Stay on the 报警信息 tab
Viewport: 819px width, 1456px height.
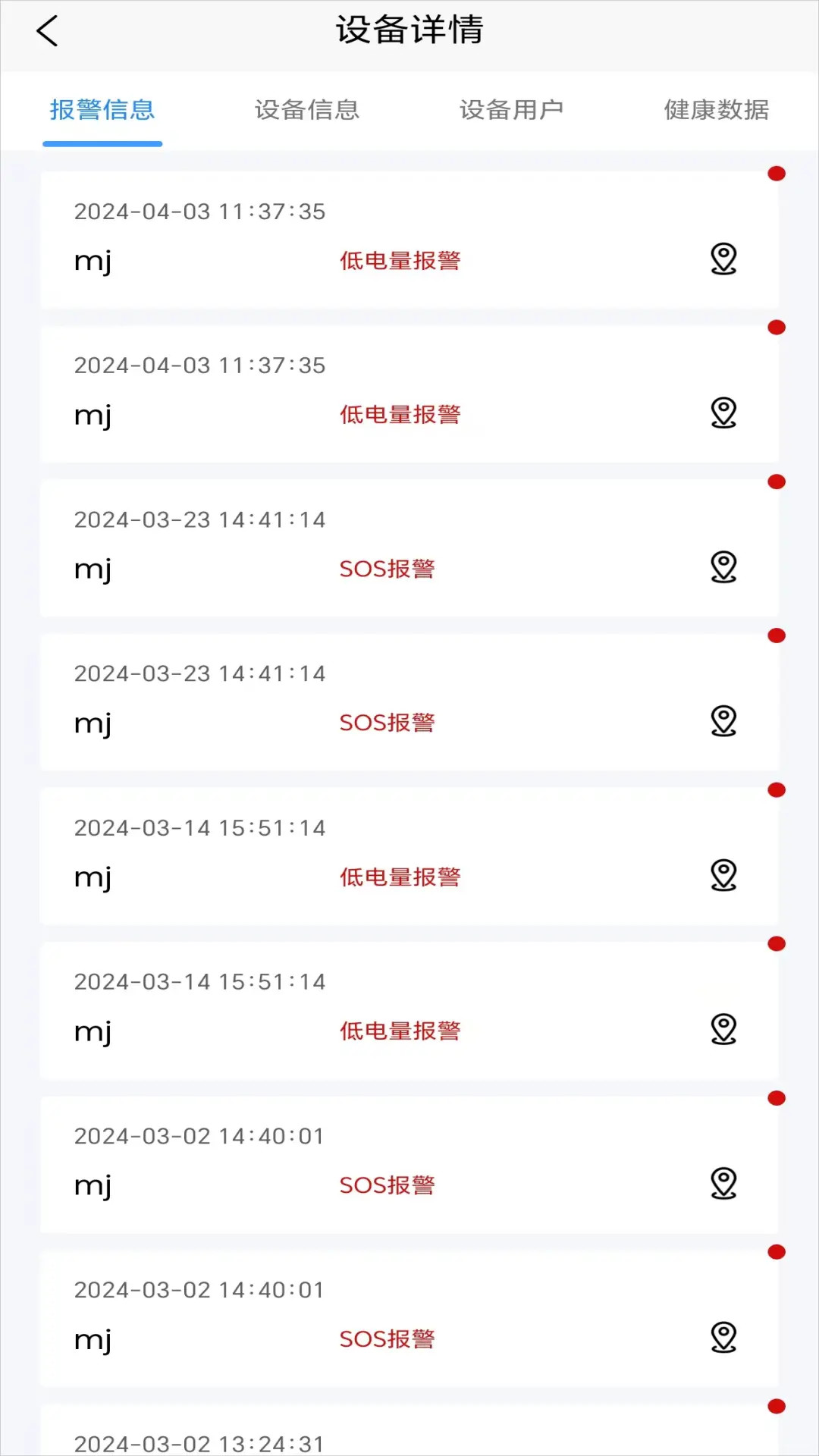click(101, 109)
